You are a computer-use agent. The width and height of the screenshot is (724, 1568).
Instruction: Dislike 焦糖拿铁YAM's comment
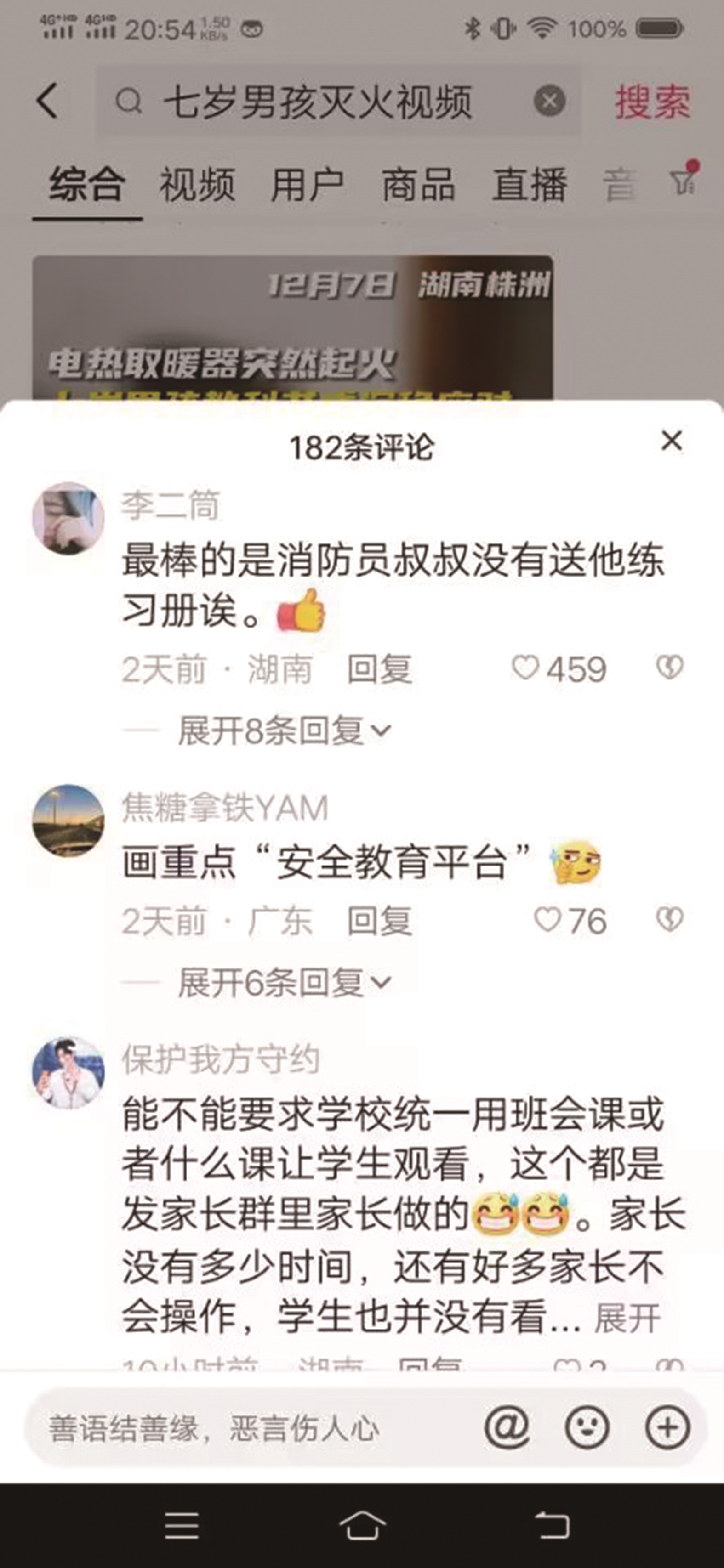[x=669, y=920]
